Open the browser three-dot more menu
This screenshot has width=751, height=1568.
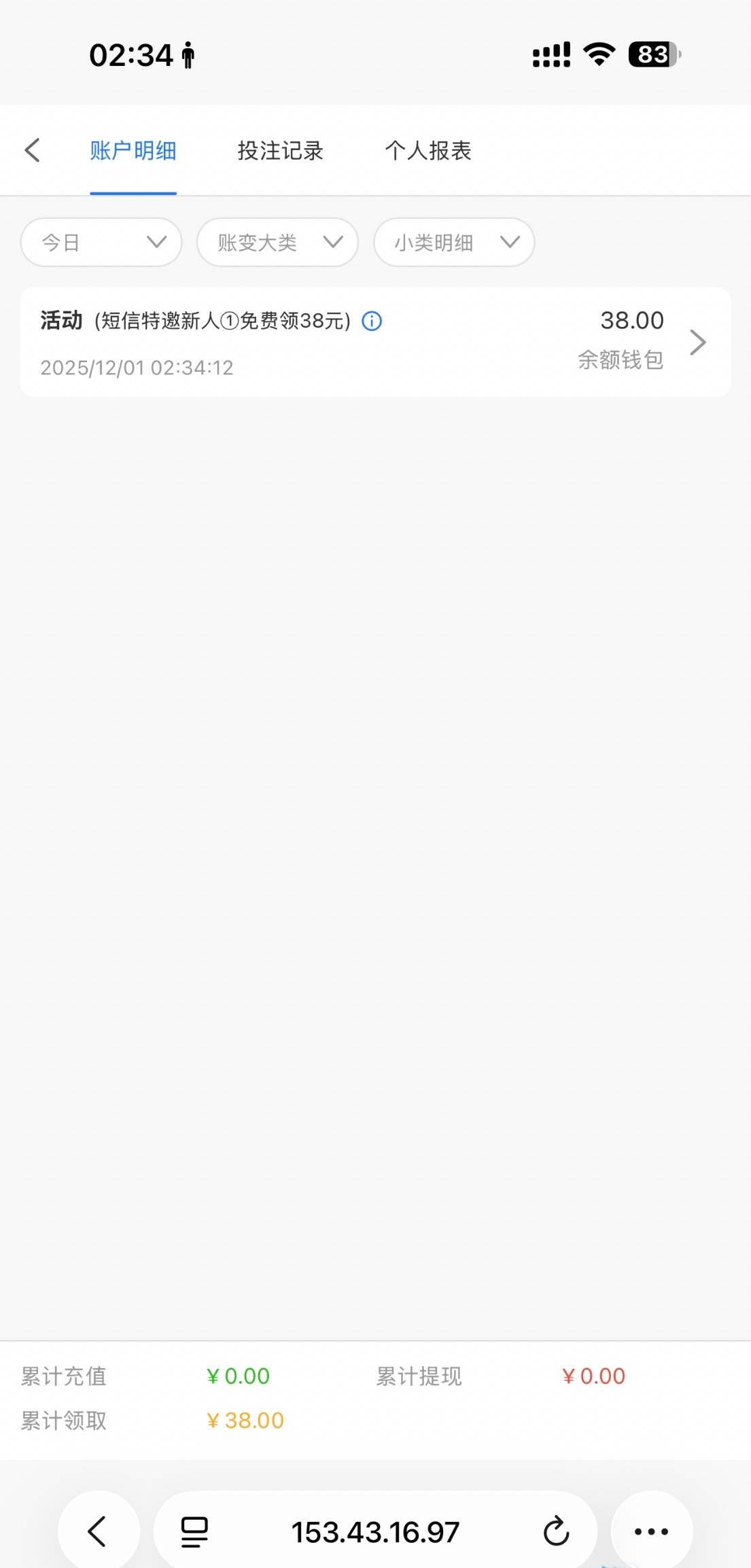coord(651,1531)
